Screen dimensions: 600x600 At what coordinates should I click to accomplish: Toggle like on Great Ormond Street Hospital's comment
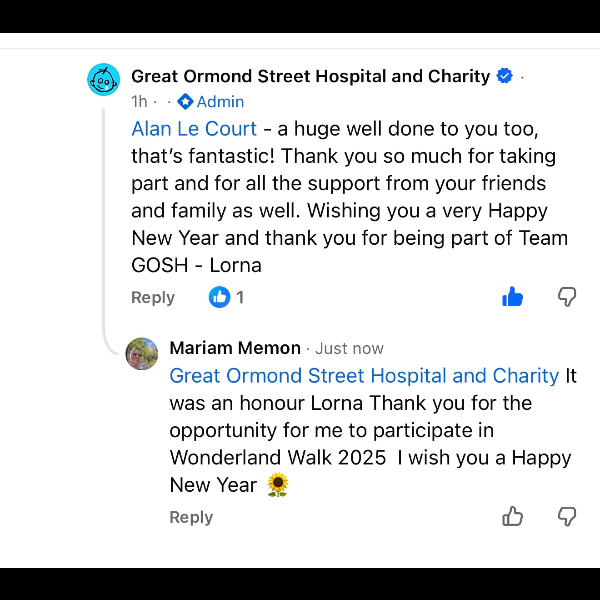pyautogui.click(x=513, y=296)
